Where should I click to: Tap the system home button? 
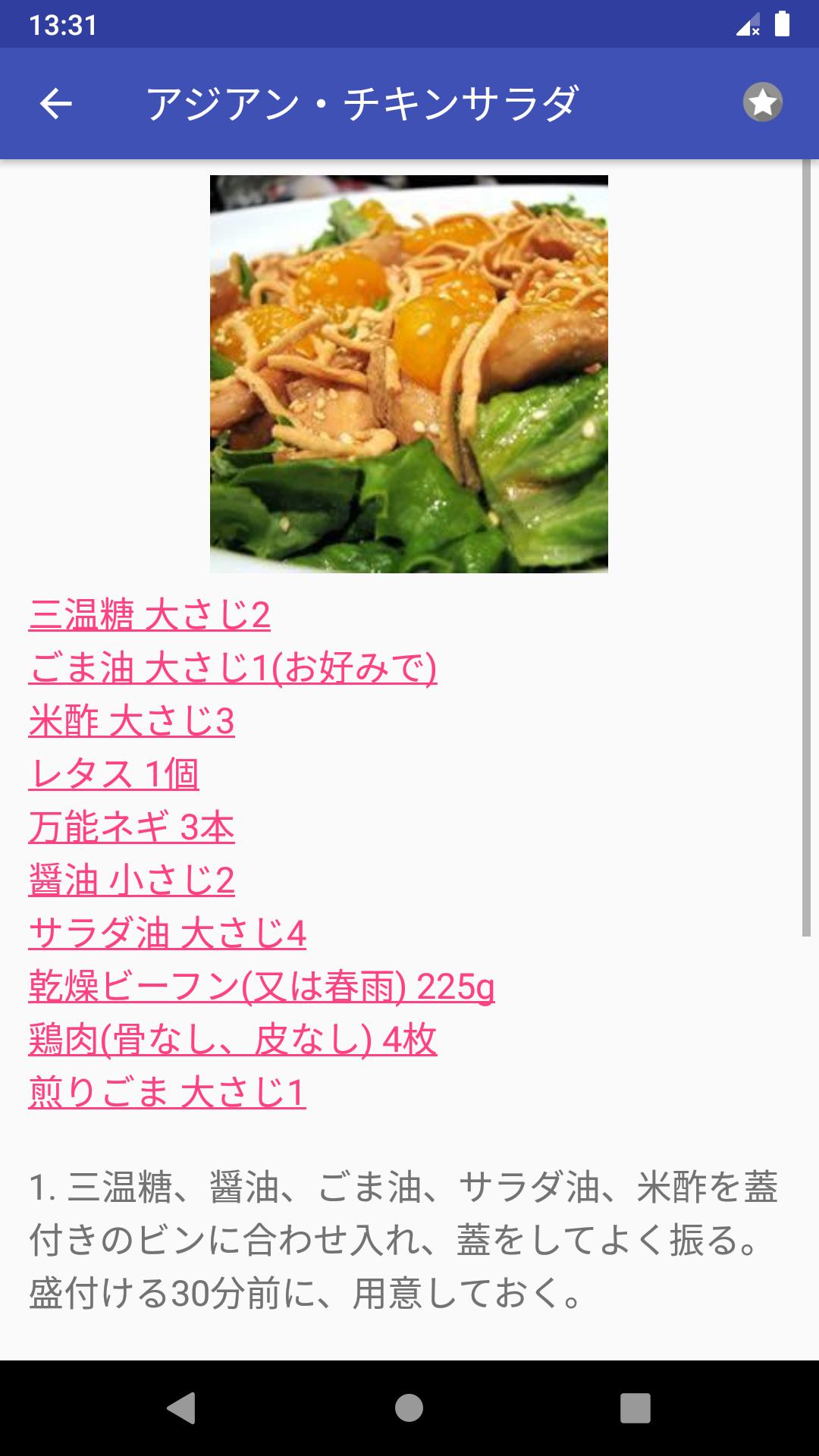[x=409, y=1408]
